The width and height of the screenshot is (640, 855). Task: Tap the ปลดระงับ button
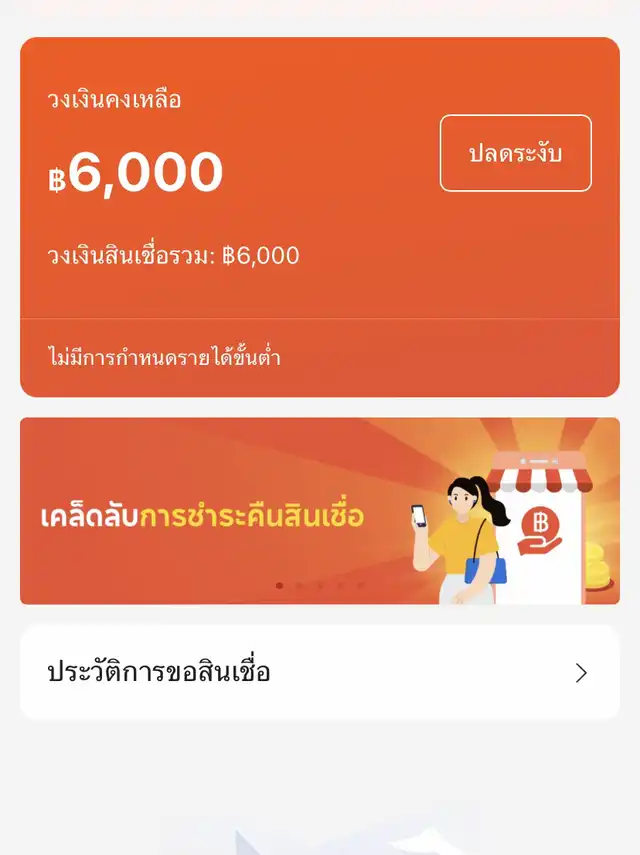pyautogui.click(x=515, y=153)
